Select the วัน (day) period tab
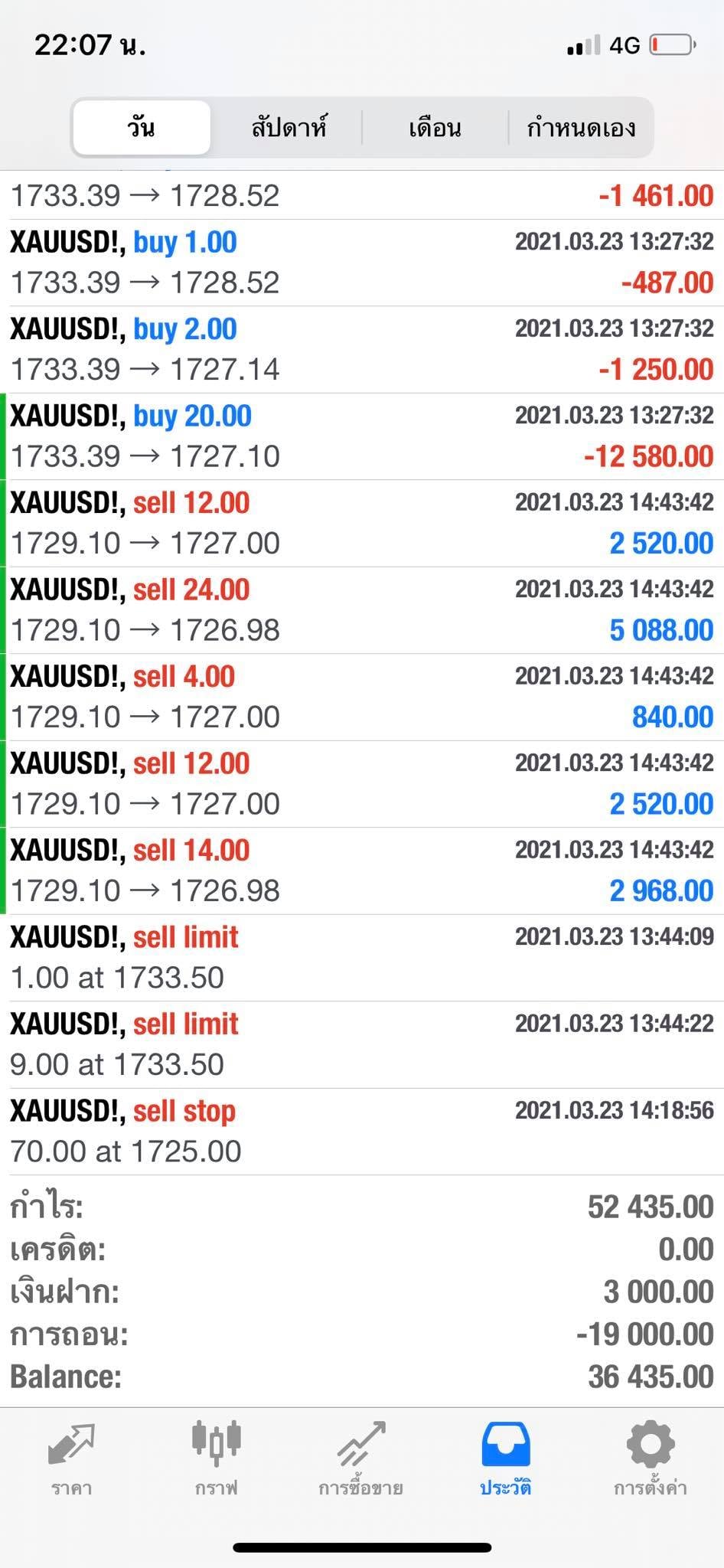This screenshot has height=1568, width=724. (142, 127)
